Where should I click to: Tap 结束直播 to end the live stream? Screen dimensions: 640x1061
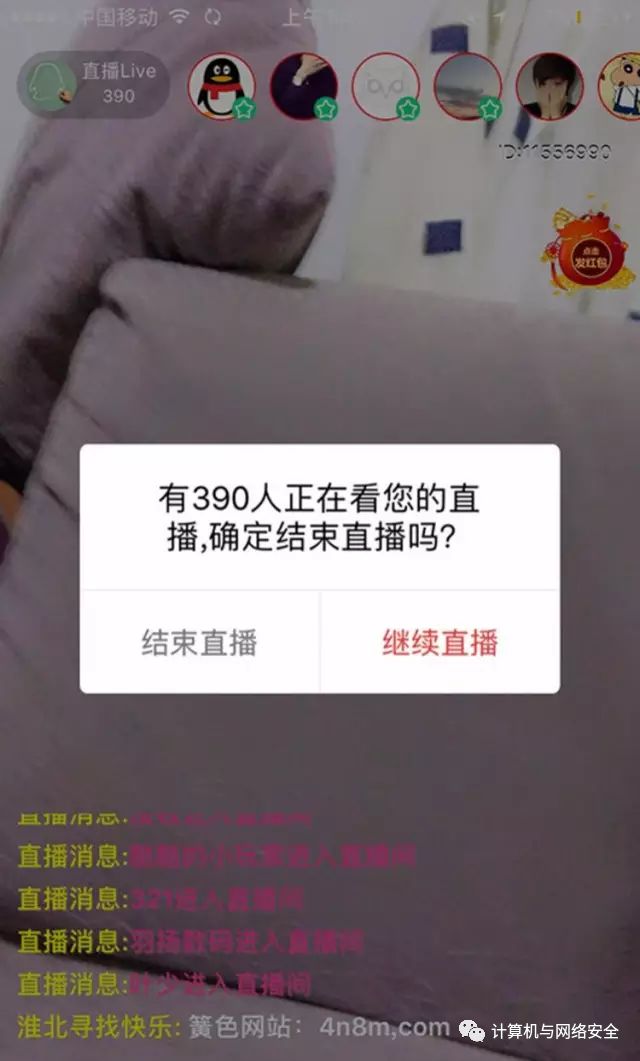(x=199, y=642)
